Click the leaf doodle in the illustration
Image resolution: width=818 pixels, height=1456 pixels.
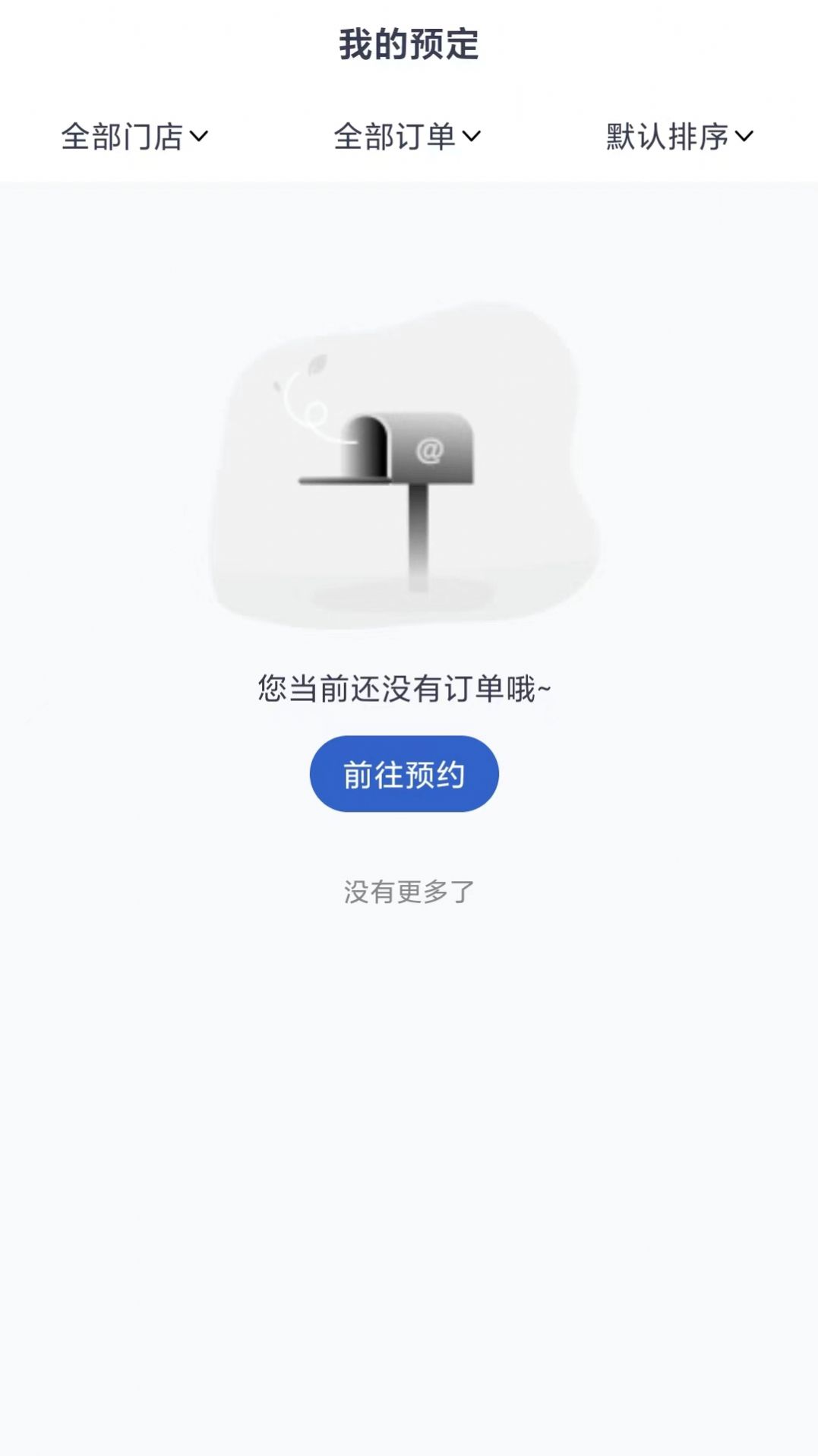(318, 365)
